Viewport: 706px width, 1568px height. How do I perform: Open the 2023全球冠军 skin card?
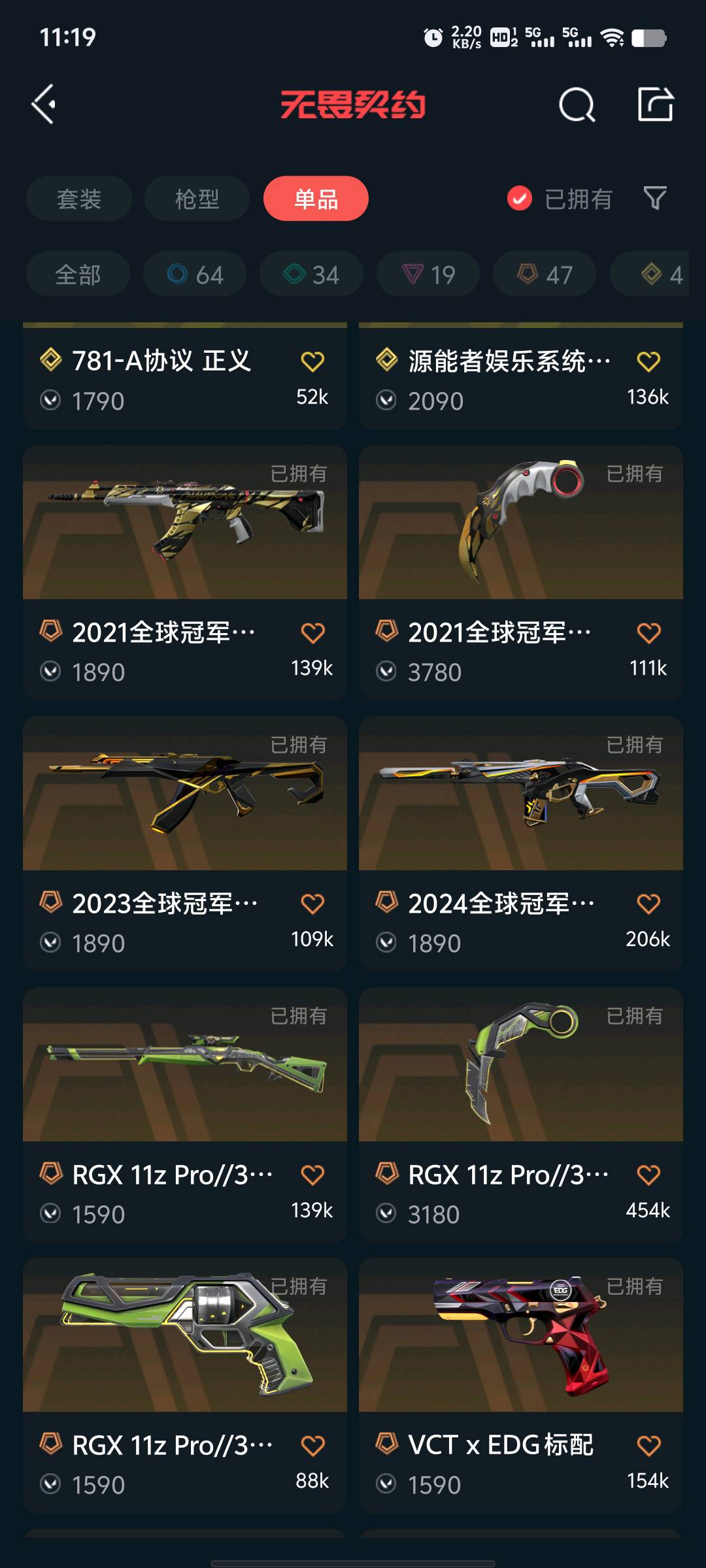pos(185,843)
